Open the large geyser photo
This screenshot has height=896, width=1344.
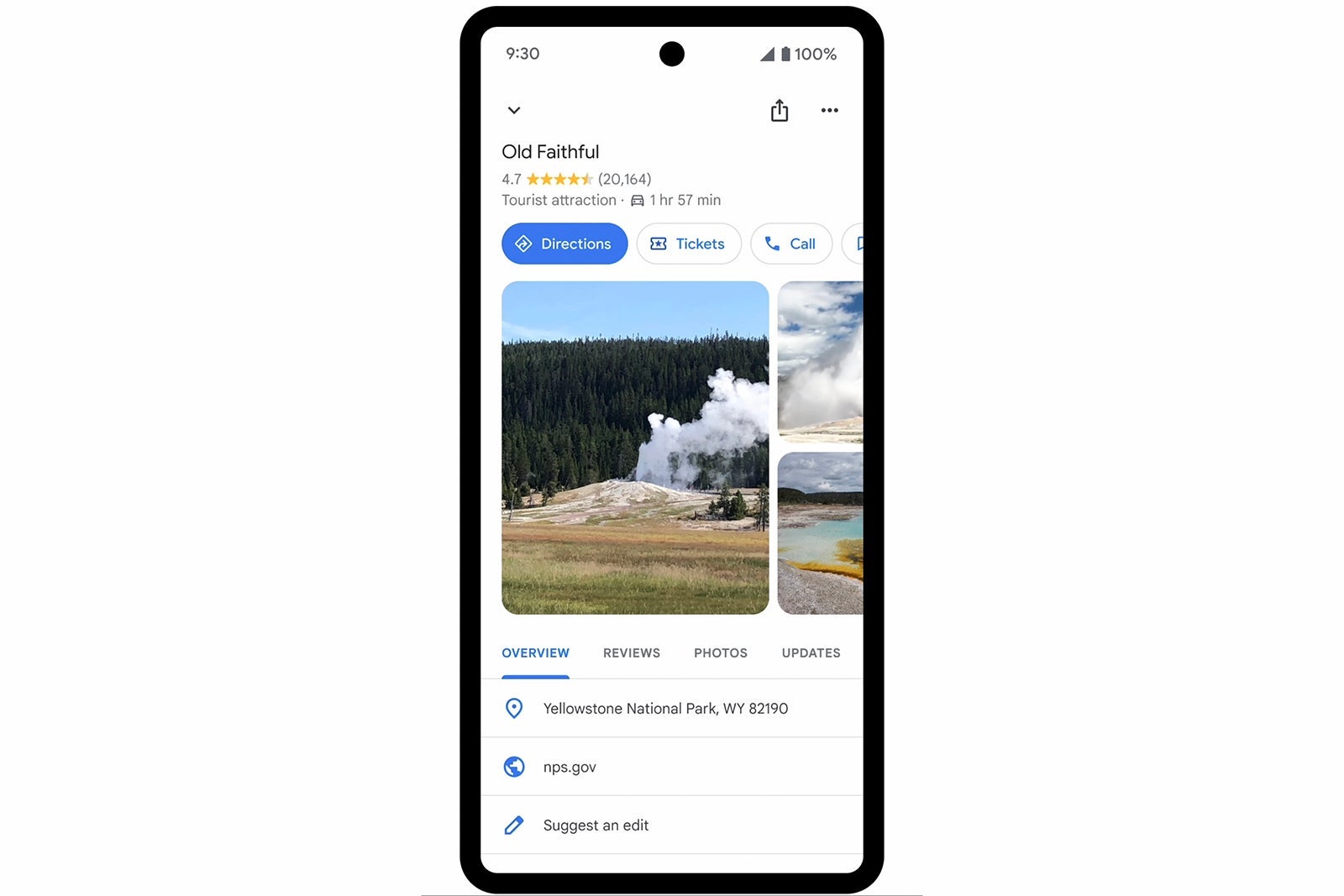tap(635, 448)
